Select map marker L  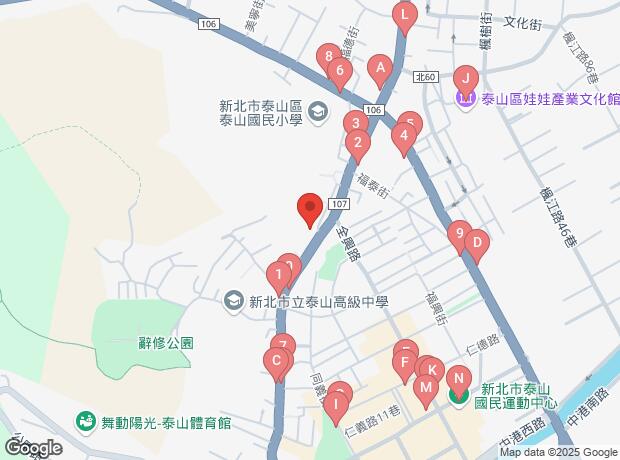pyautogui.click(x=404, y=16)
